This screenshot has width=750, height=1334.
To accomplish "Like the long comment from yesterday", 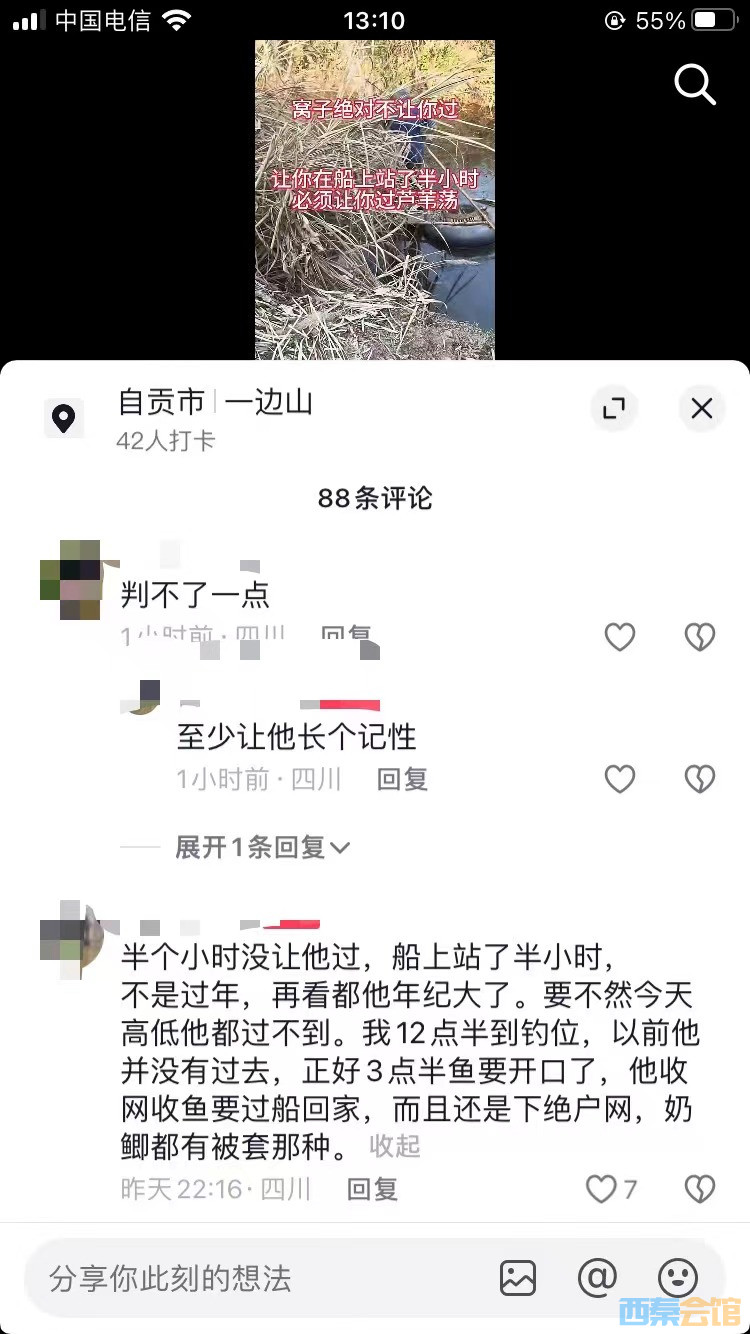I will (x=601, y=1189).
